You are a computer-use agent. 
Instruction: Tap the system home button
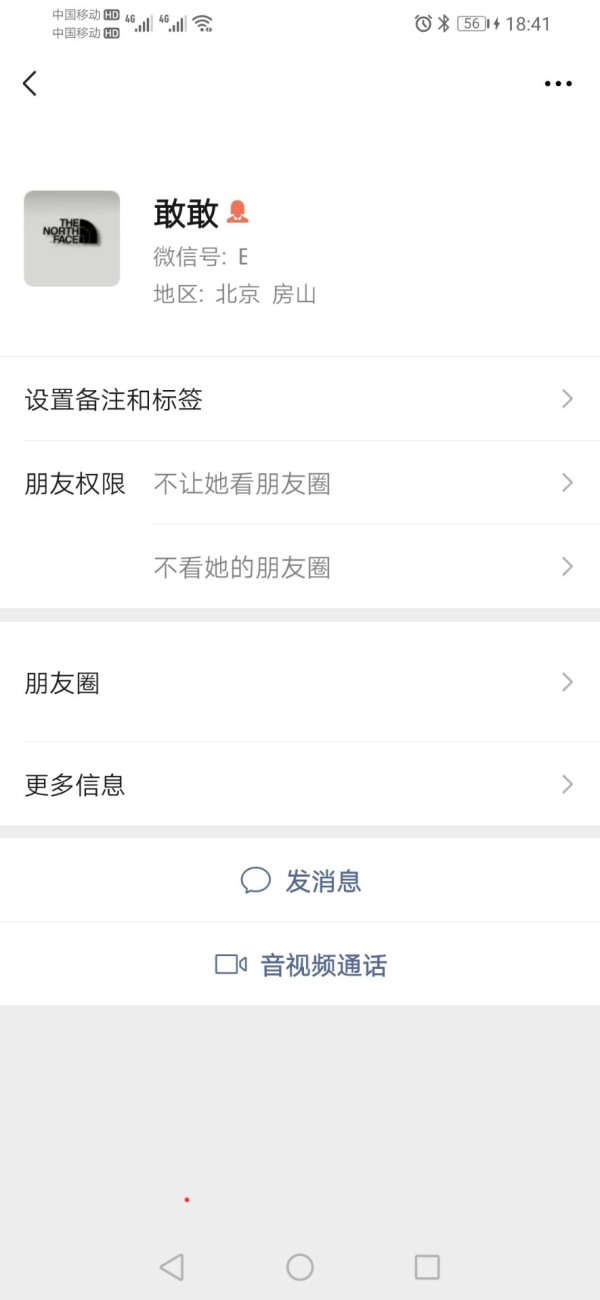tap(300, 1267)
